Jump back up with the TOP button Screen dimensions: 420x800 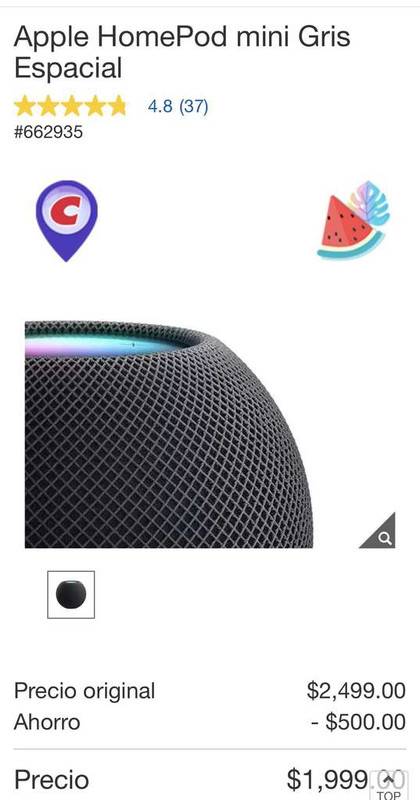(389, 785)
